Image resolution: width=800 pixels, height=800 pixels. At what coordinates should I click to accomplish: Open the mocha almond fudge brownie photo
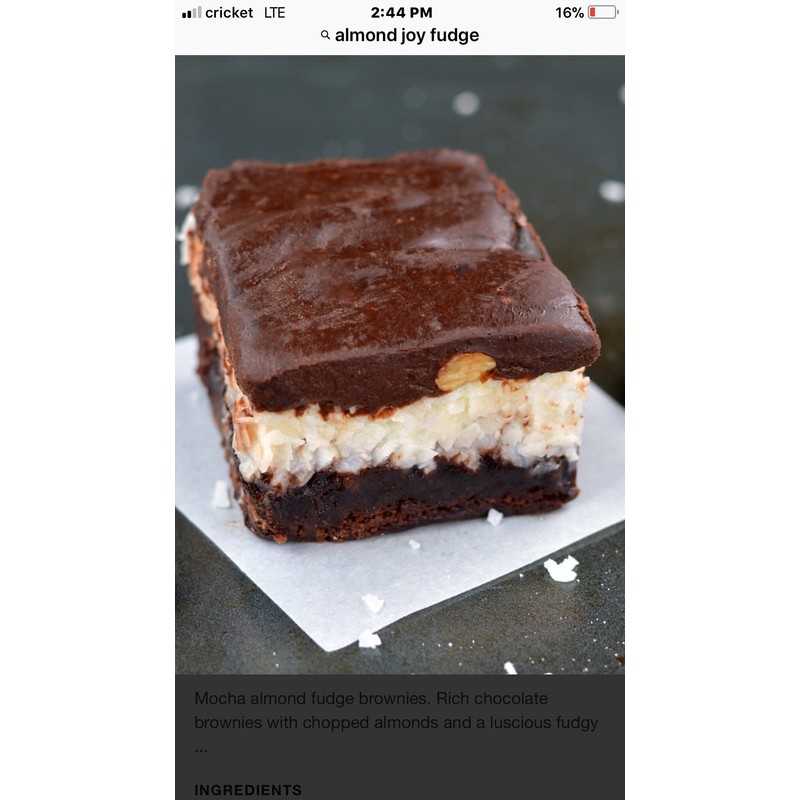(400, 365)
